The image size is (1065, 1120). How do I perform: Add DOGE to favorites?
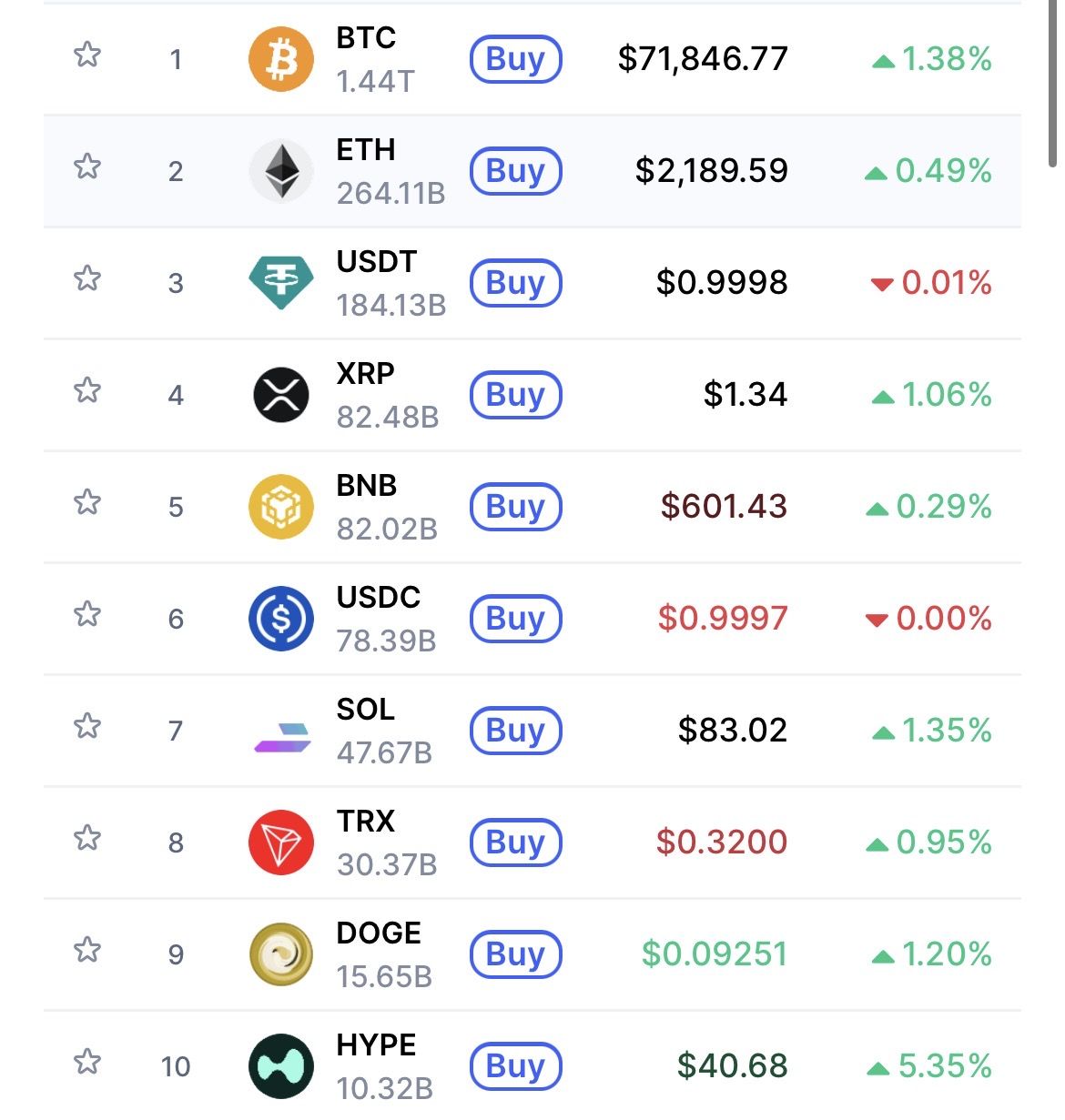(87, 950)
